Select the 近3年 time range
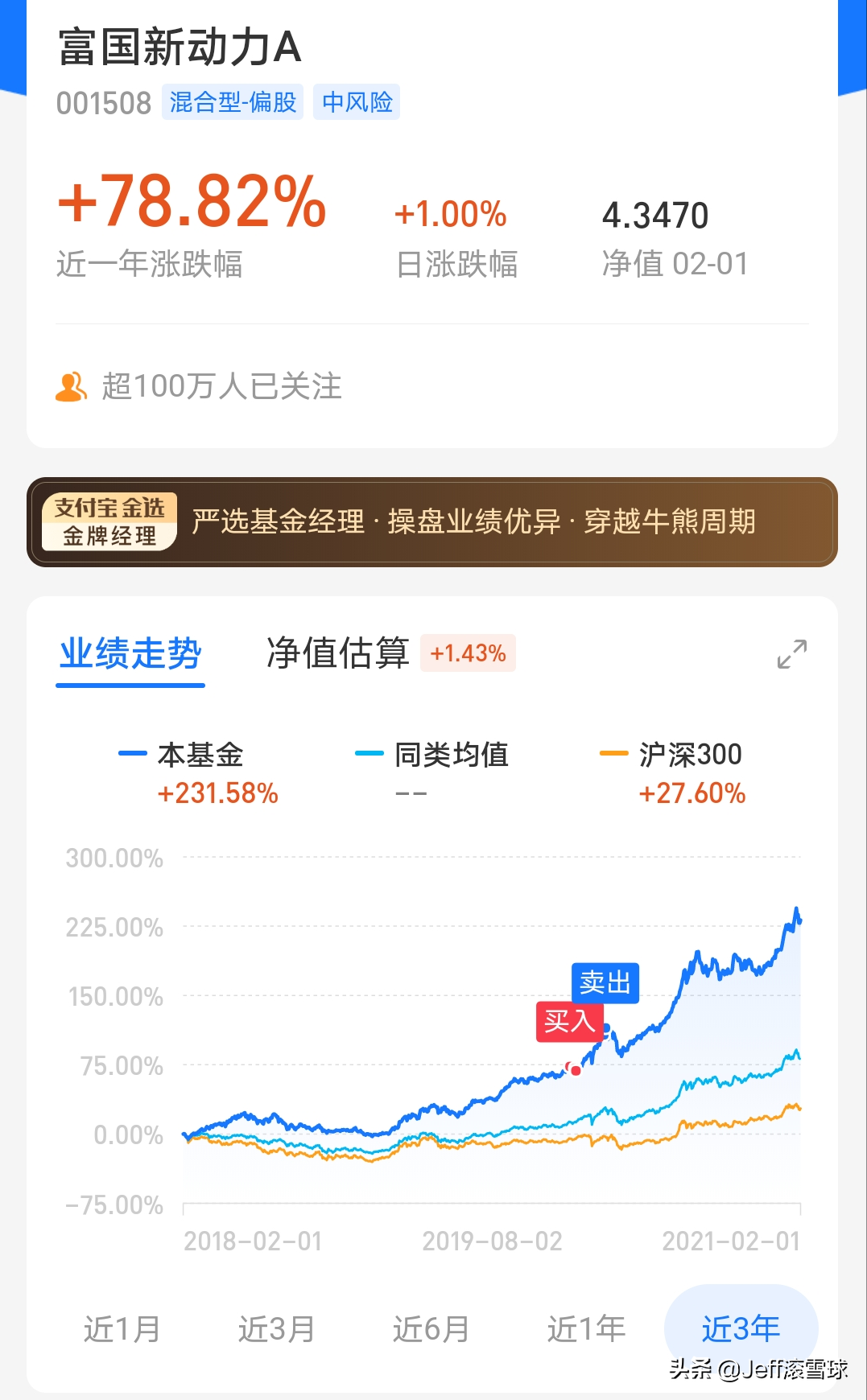 (x=741, y=1329)
